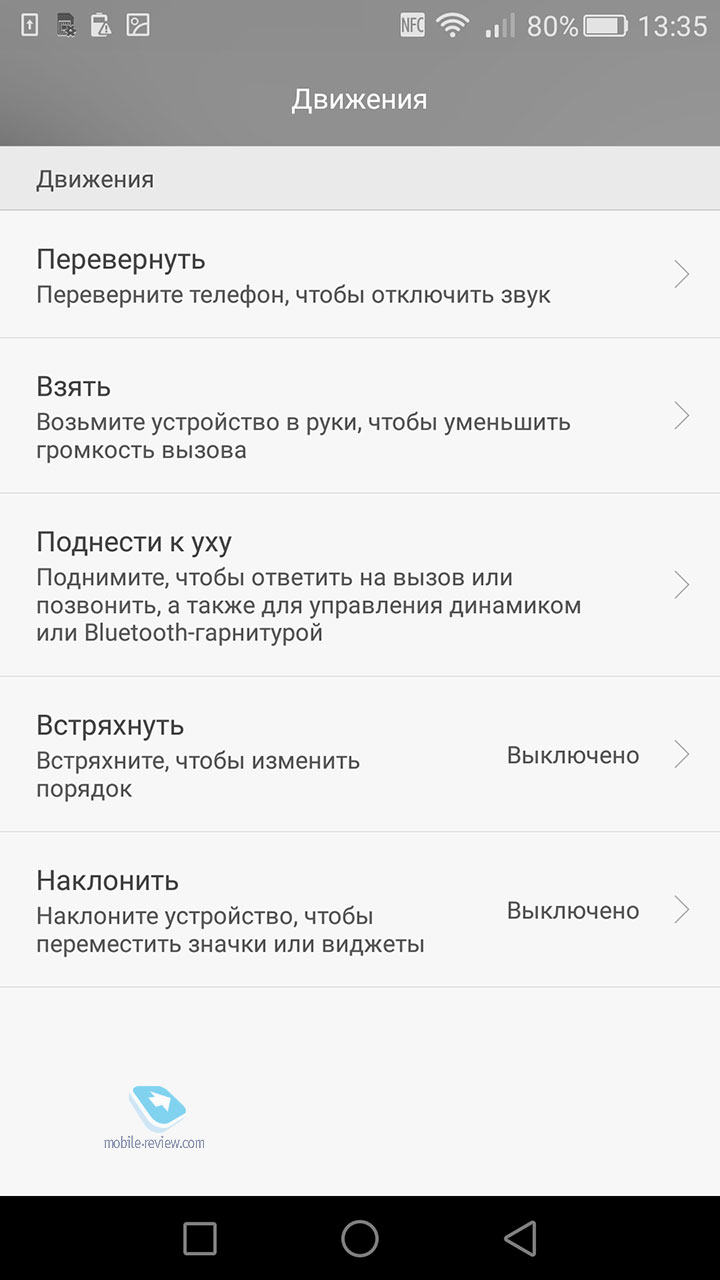
Task: Open the Перевернуть motion setting
Action: (360, 274)
